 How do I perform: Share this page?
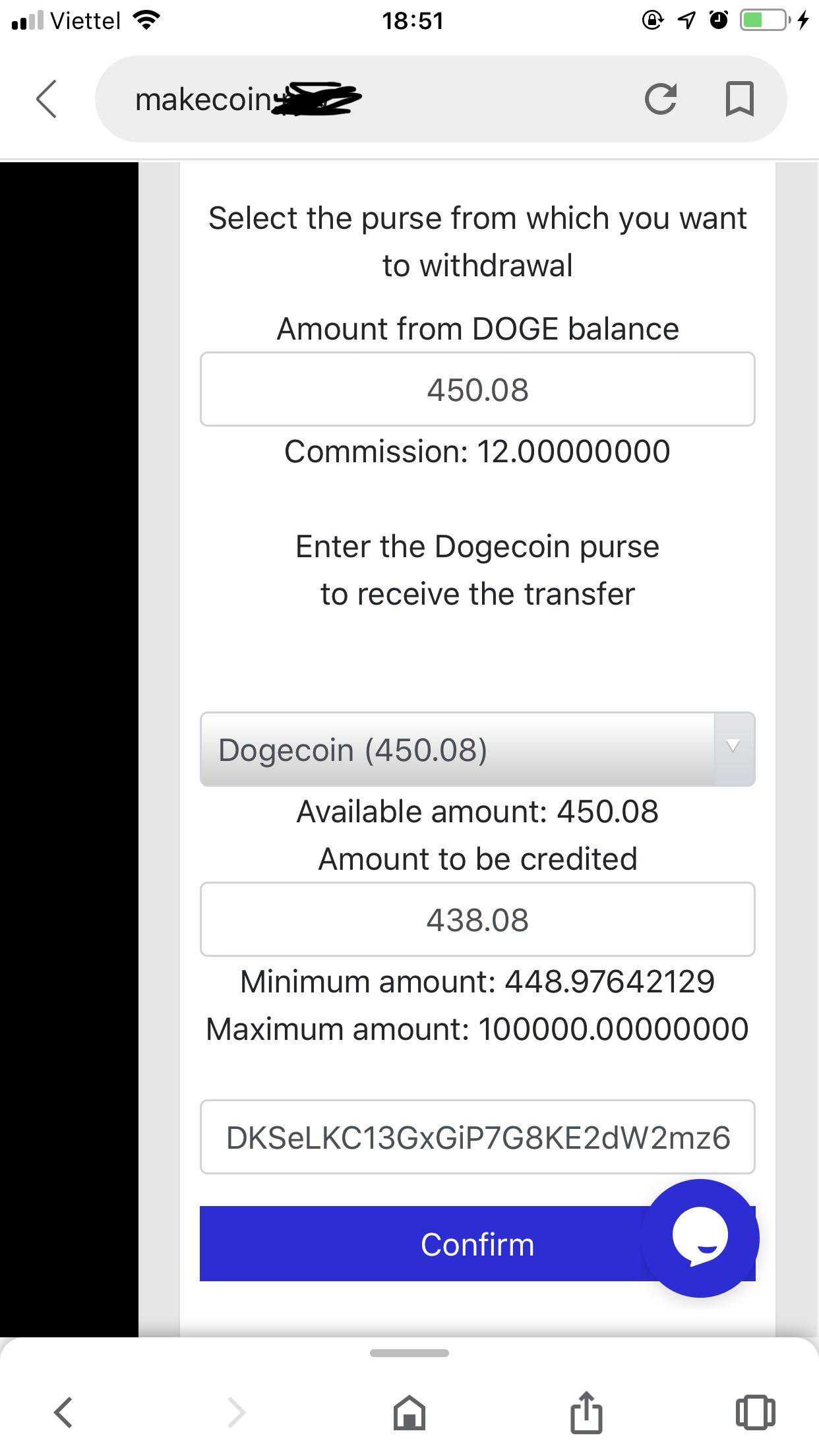tap(586, 1412)
